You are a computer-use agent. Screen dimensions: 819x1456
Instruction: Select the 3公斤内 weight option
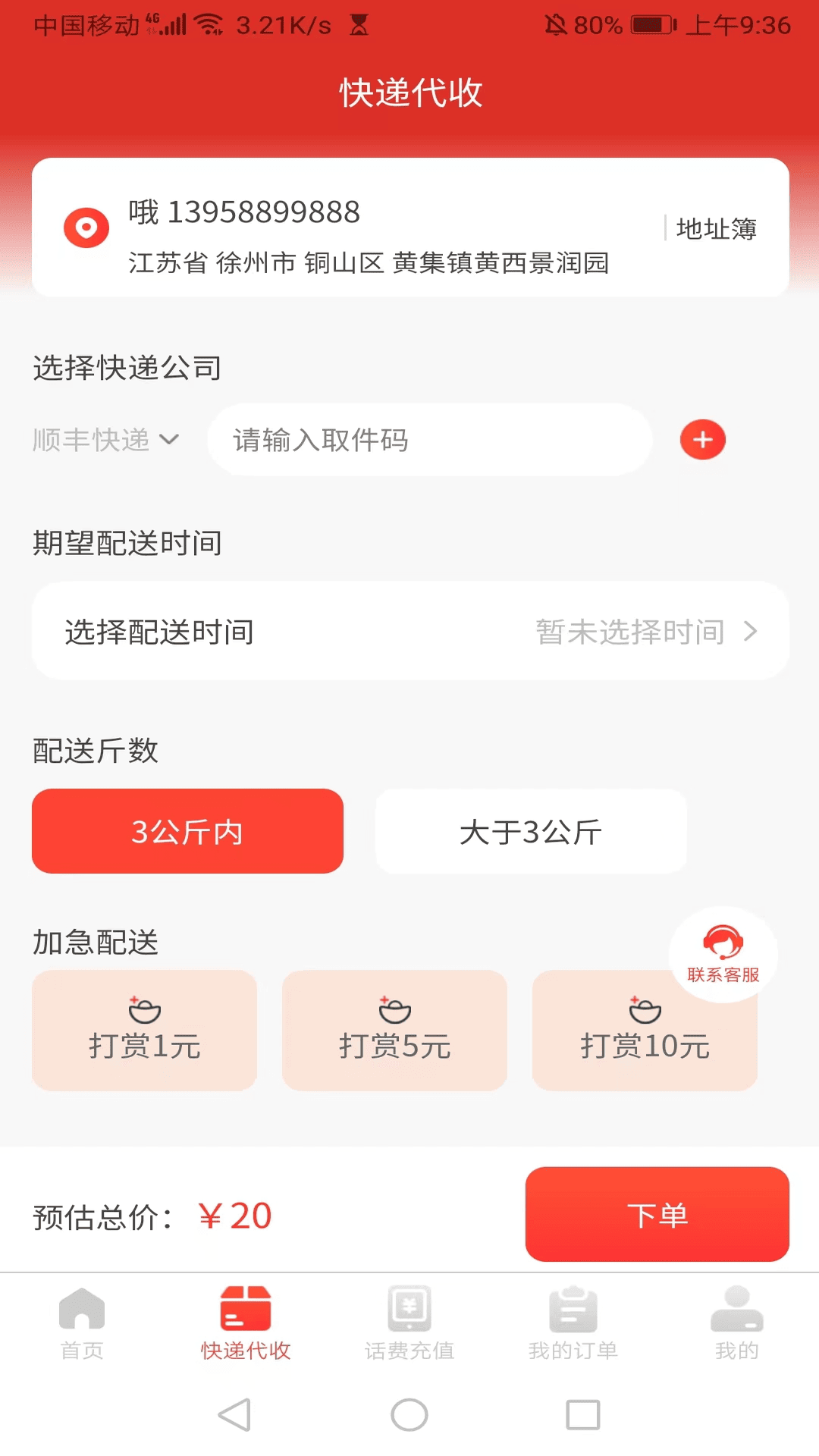[187, 831]
